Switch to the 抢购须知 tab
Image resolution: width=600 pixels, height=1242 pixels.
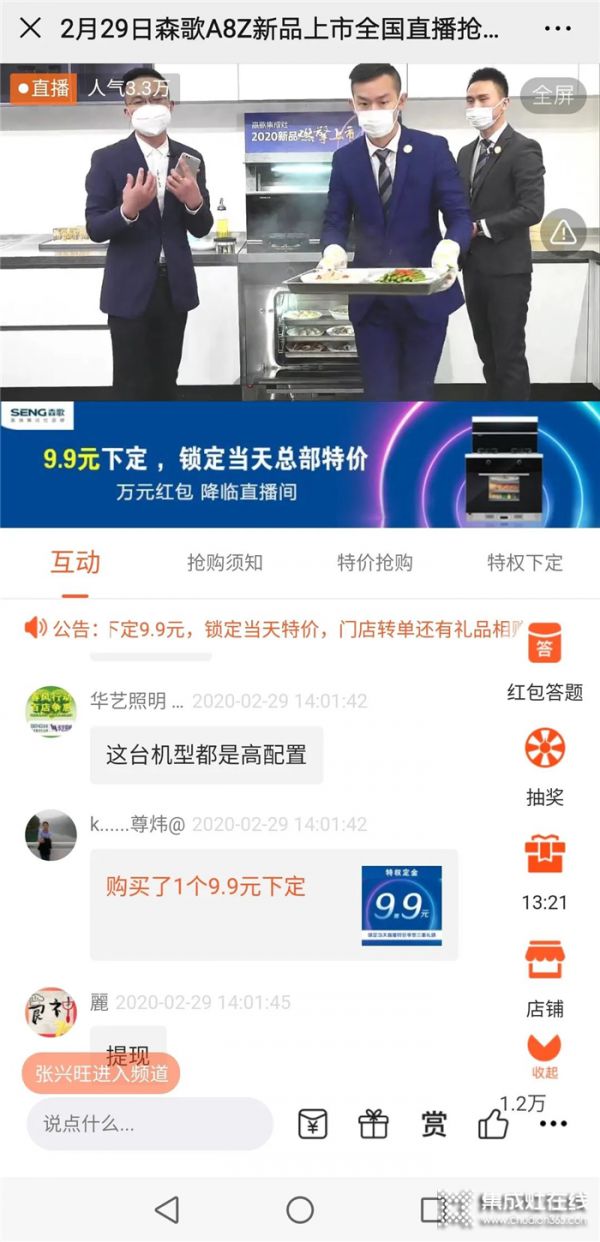click(225, 562)
